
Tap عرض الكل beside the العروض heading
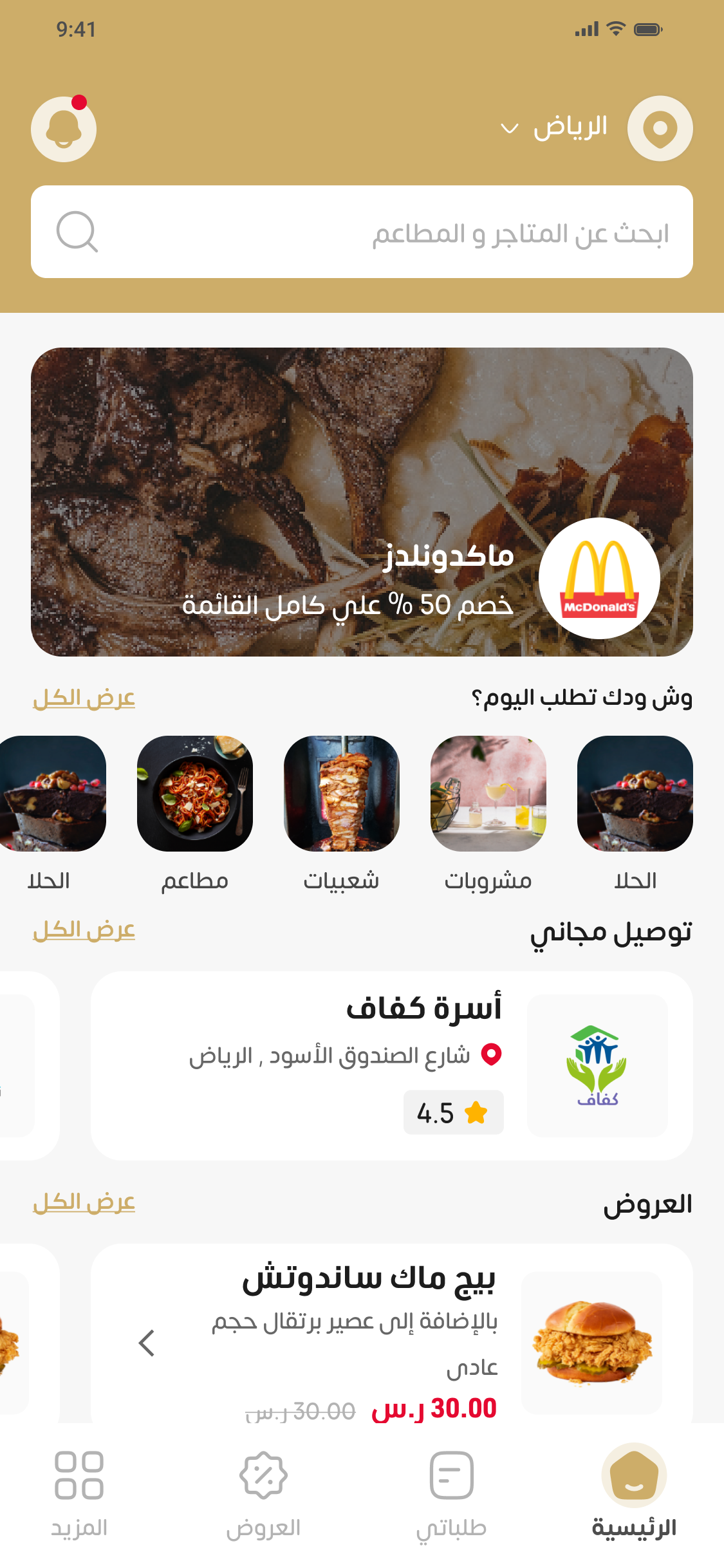84,1202
